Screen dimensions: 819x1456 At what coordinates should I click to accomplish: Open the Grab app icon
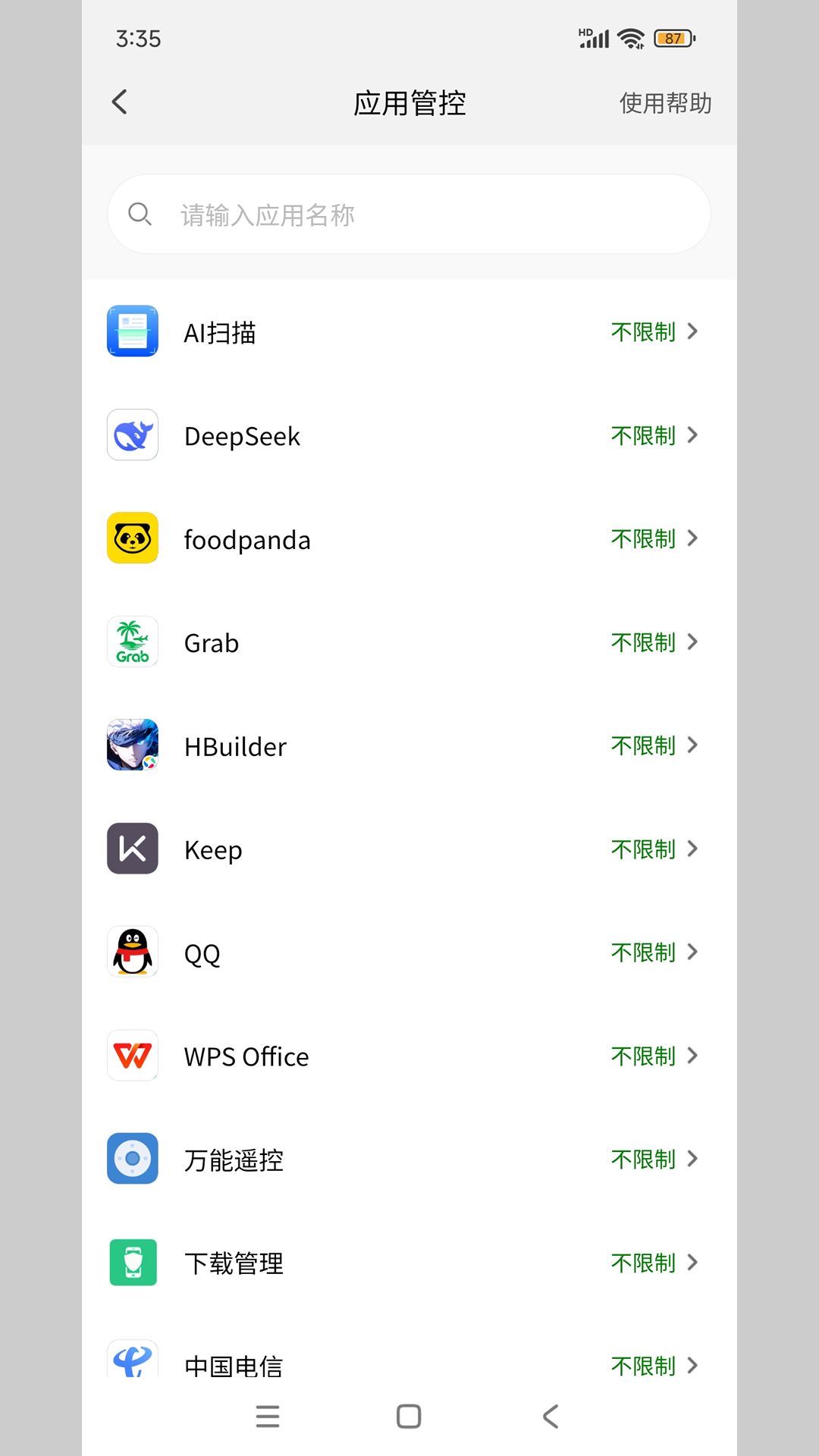pyautogui.click(x=132, y=642)
